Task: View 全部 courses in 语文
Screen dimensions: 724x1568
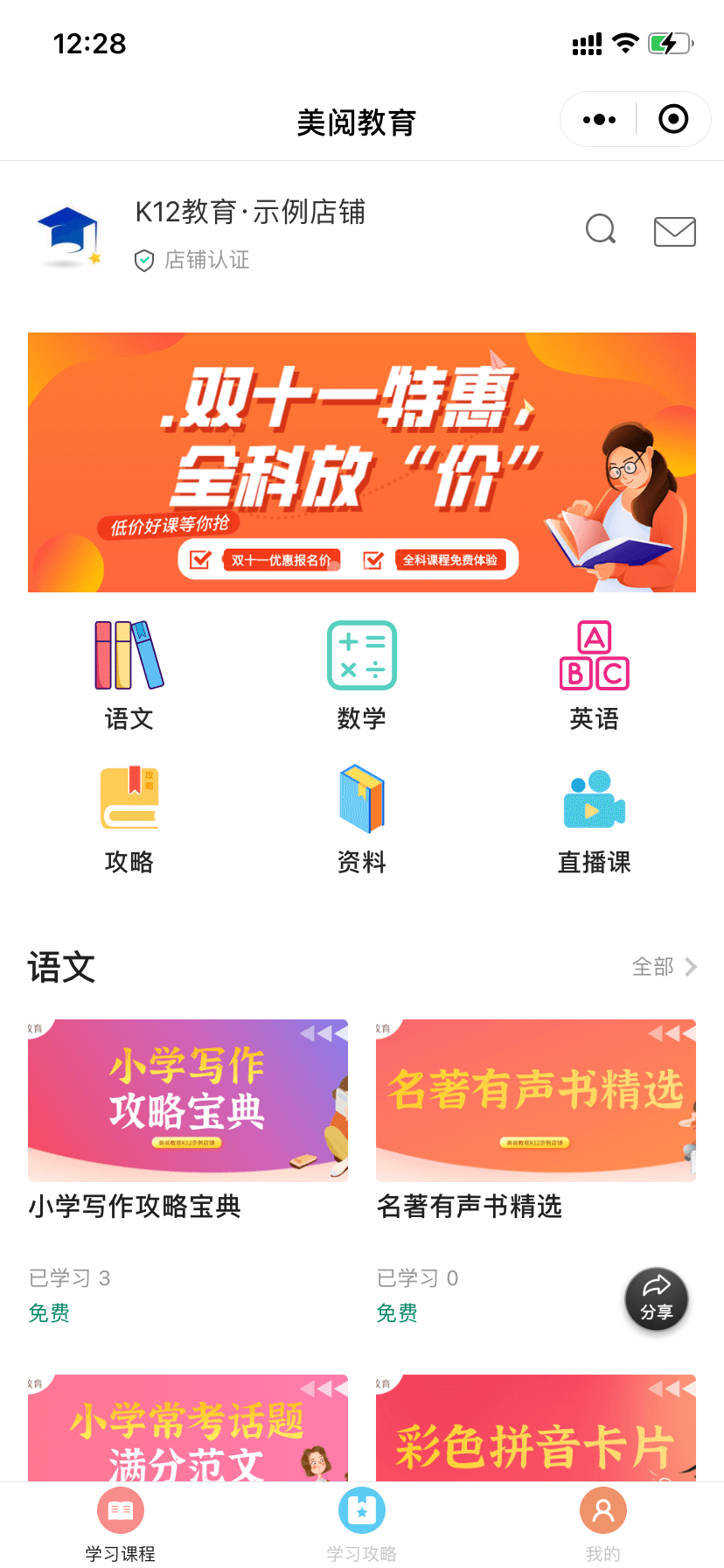Action: 665,967
